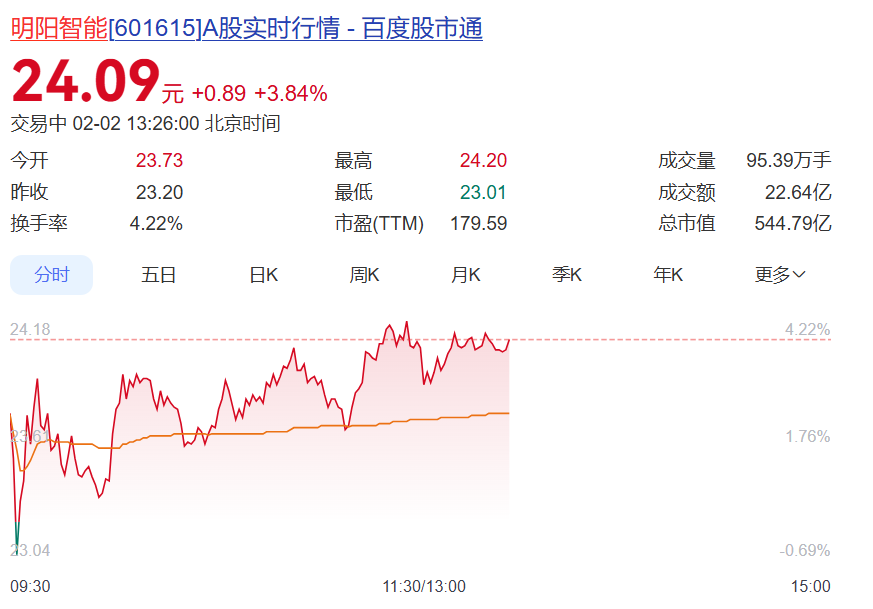Screen dimensions: 873x609
Task: View the 月K chart
Action: click(x=466, y=275)
